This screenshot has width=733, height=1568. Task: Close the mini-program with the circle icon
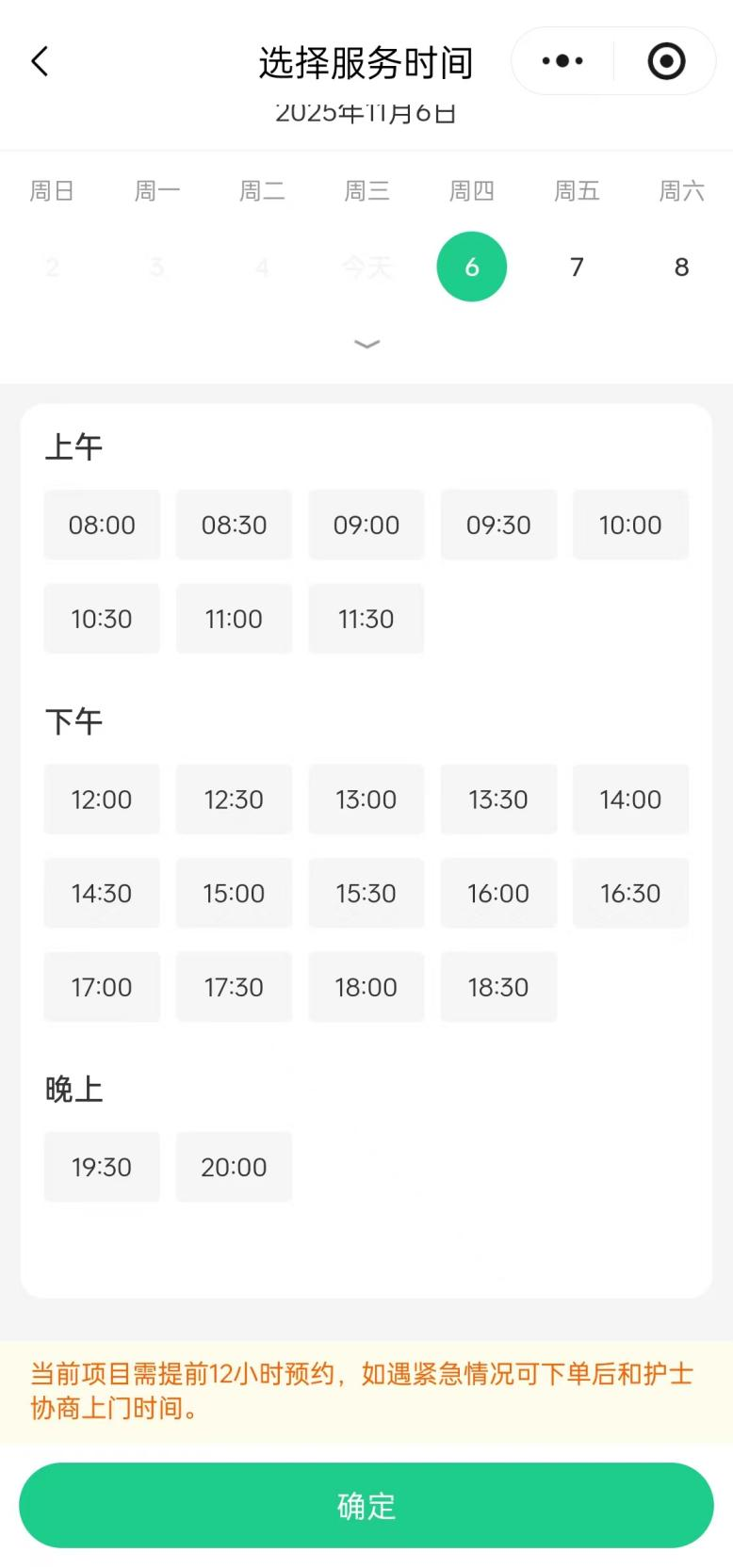coord(666,61)
